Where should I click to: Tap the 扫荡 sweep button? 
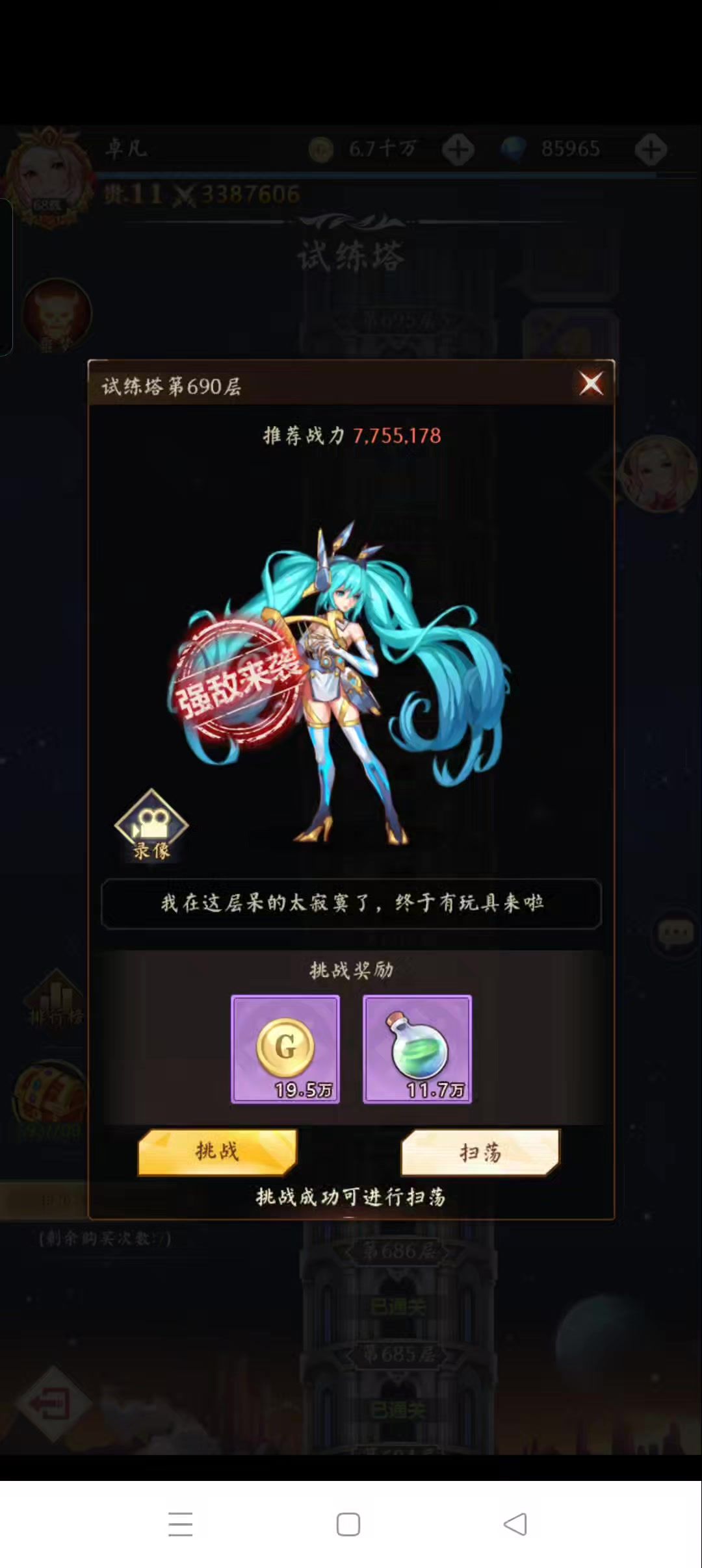click(480, 1152)
